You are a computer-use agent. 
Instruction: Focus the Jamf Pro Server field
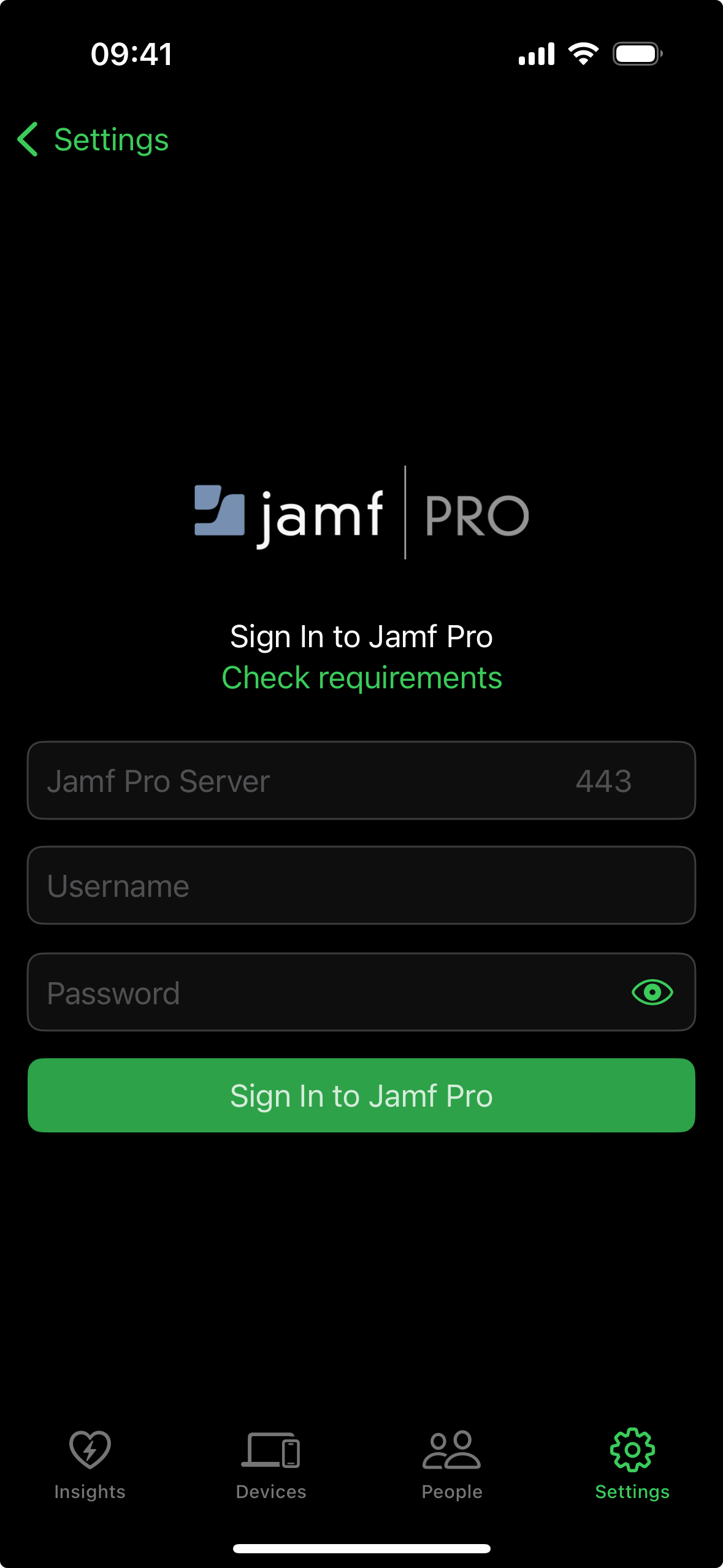[x=276, y=781]
